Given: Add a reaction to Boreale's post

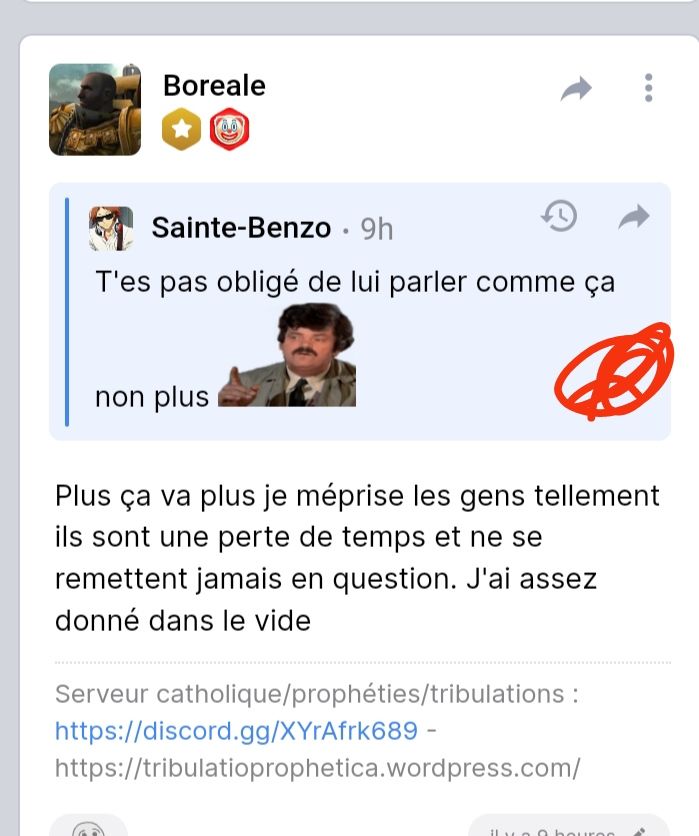Looking at the screenshot, I should (88, 828).
